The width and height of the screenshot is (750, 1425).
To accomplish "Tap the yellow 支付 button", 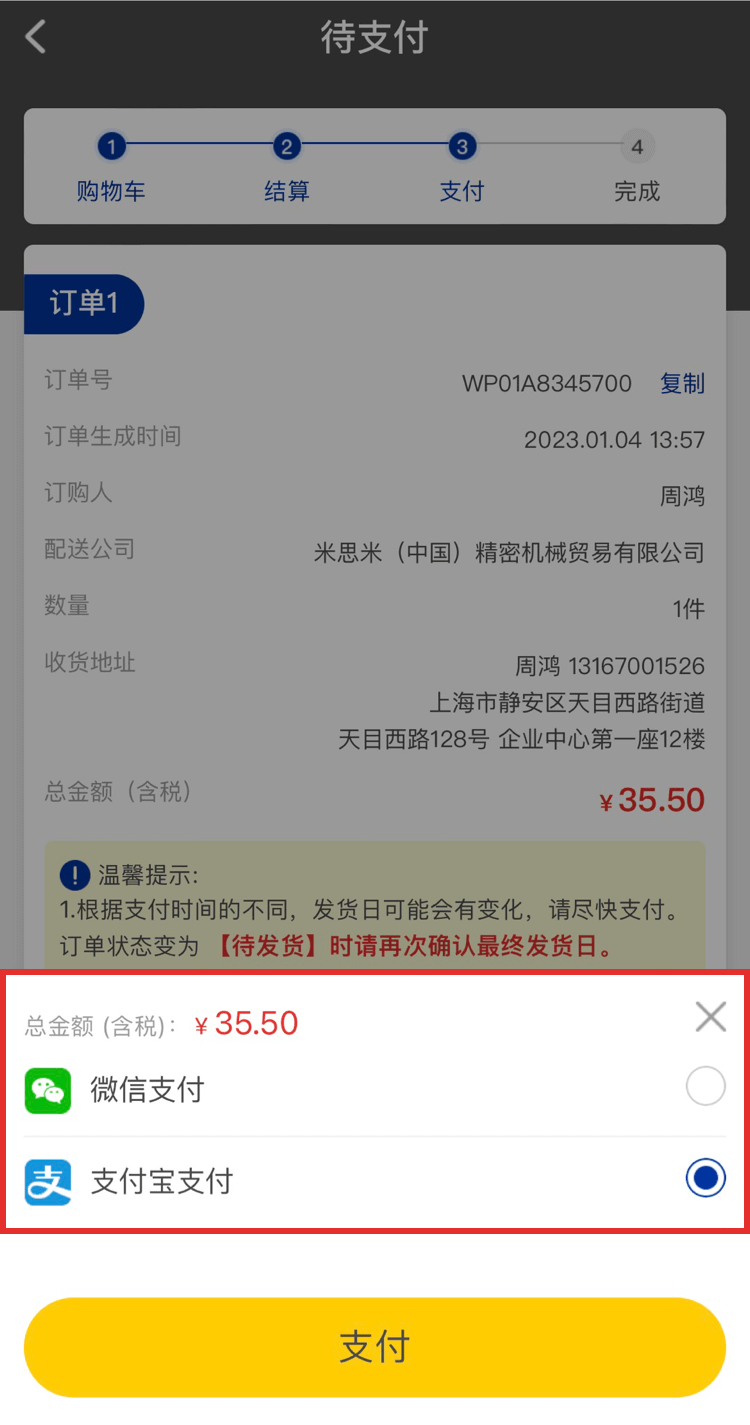I will 374,1346.
